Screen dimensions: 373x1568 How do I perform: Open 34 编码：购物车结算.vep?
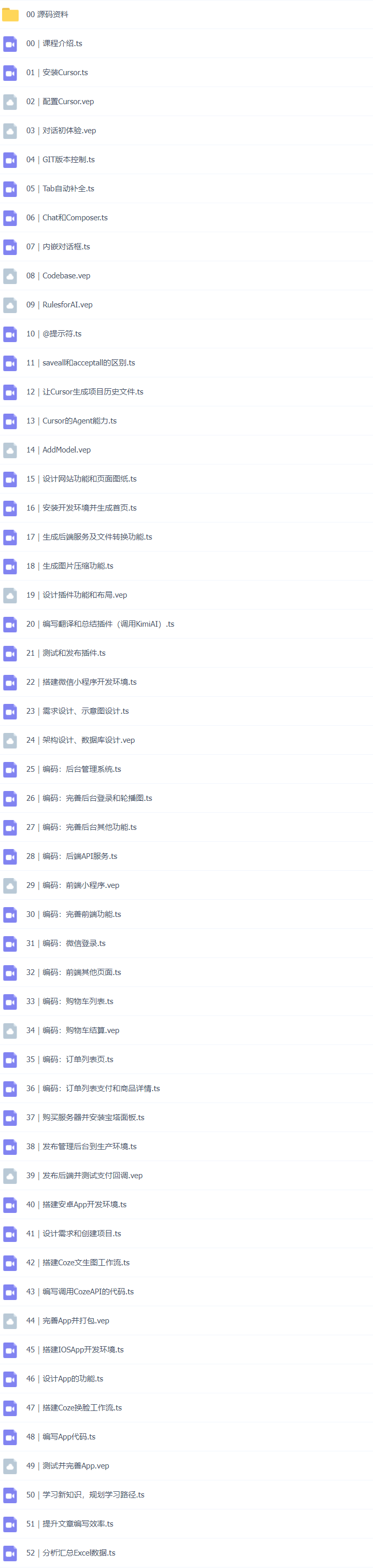(73, 1030)
